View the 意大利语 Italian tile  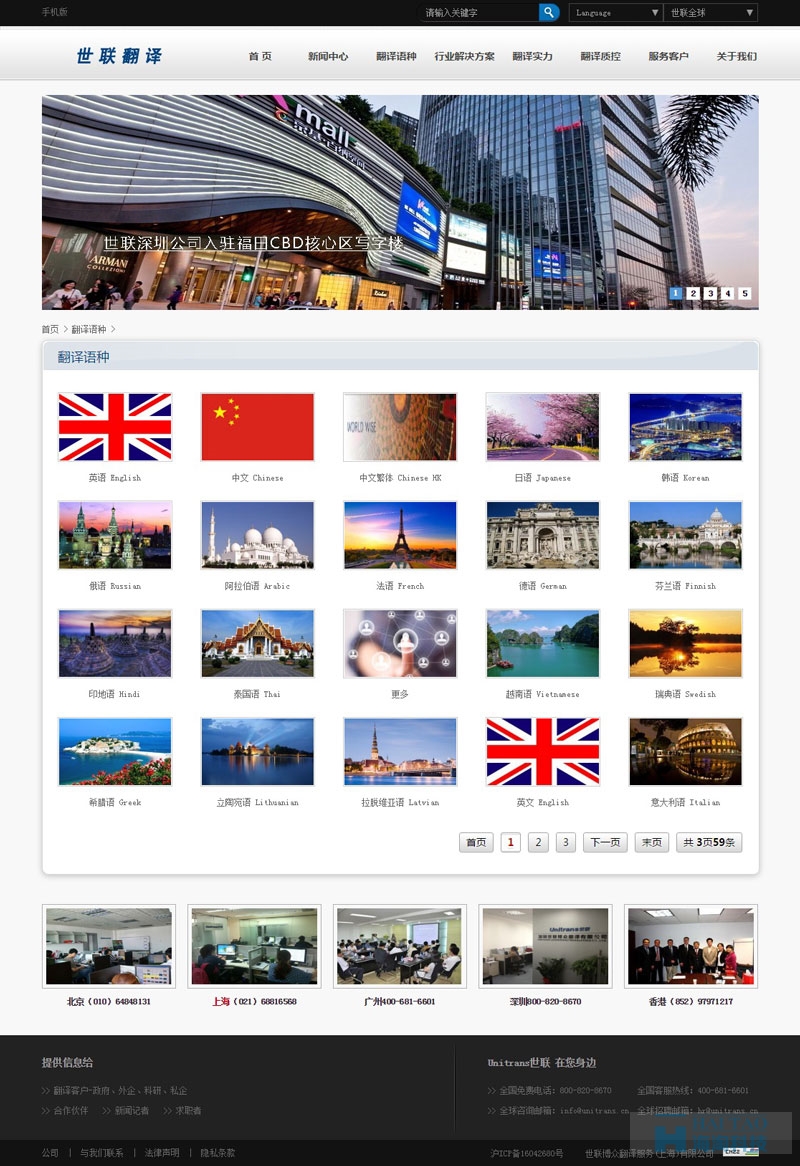[685, 751]
